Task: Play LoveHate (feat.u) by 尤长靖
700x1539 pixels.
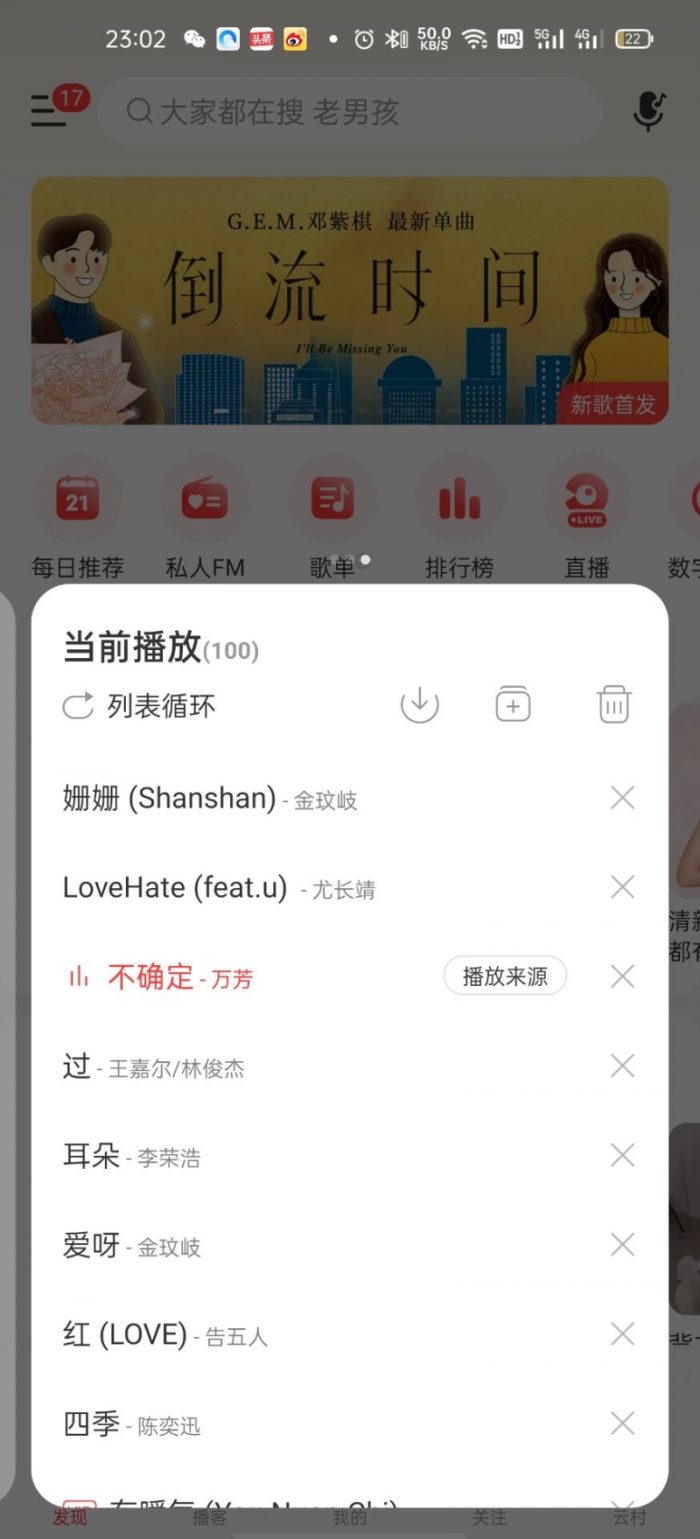Action: click(x=220, y=887)
